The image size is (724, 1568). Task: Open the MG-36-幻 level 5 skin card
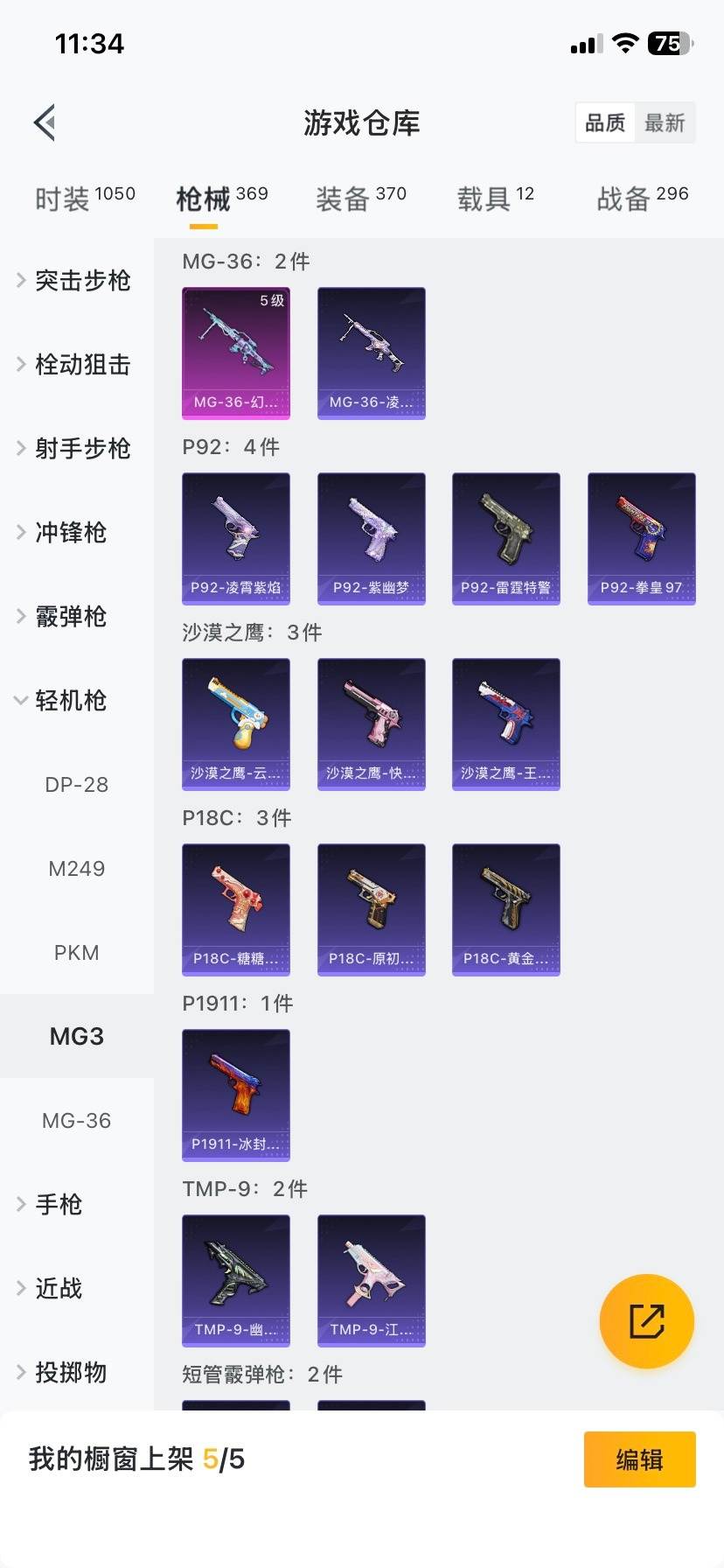tap(235, 353)
